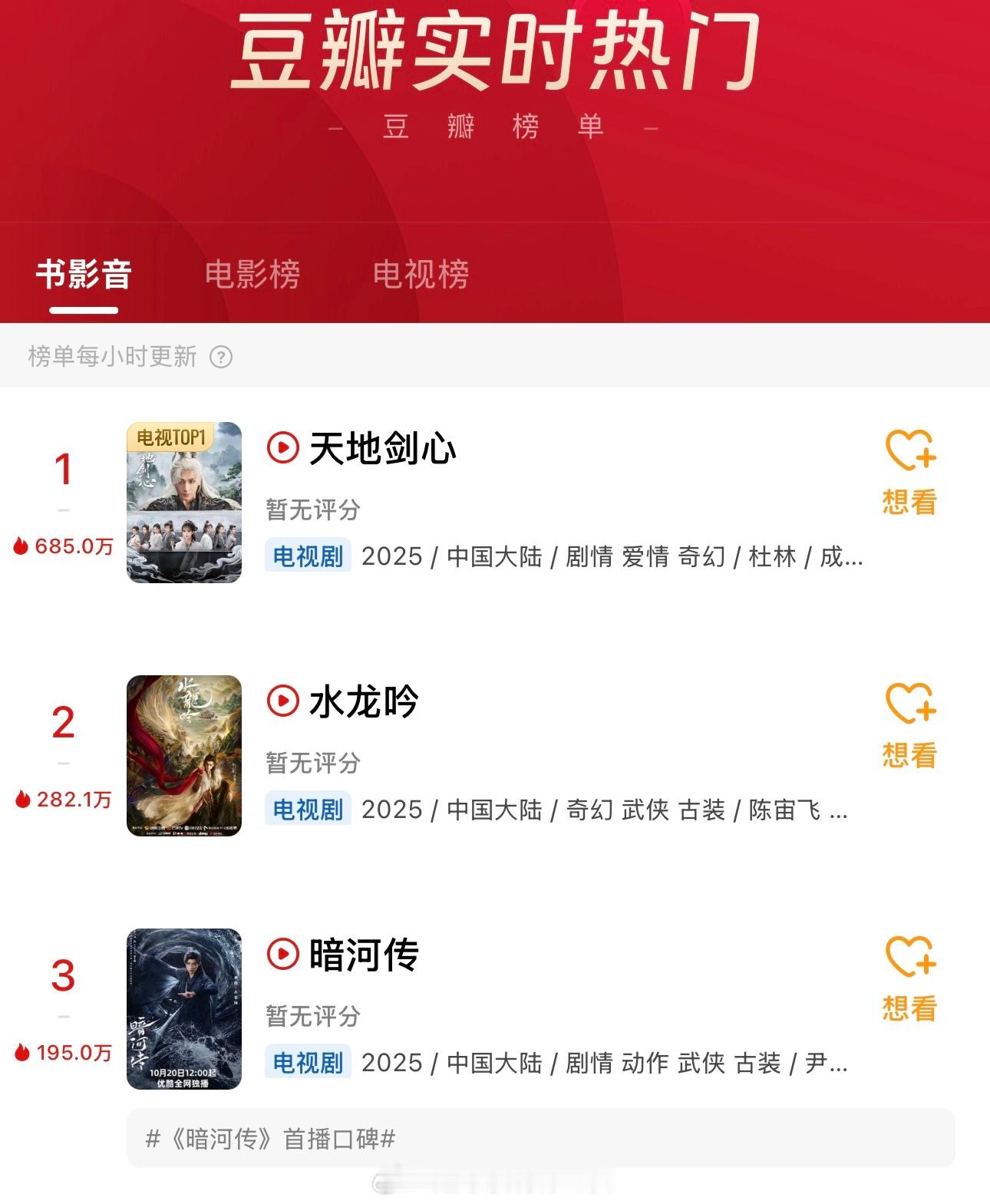Open the 水龙吟 poster thumbnail
The width and height of the screenshot is (990, 1204).
pos(184,756)
